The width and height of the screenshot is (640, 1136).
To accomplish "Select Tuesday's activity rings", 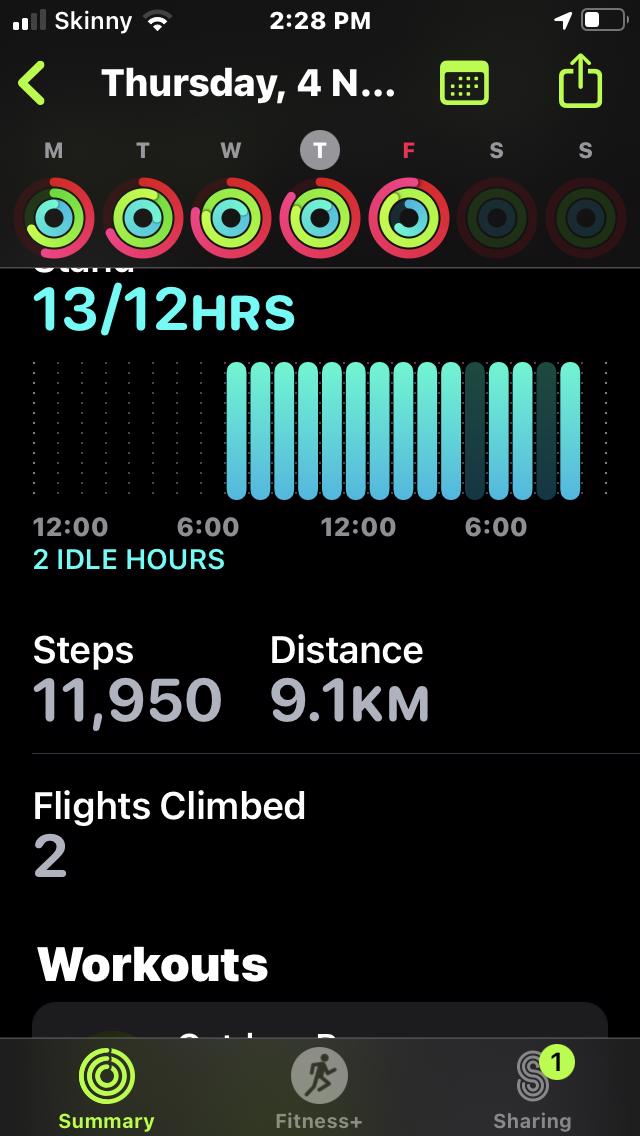I will (x=143, y=217).
